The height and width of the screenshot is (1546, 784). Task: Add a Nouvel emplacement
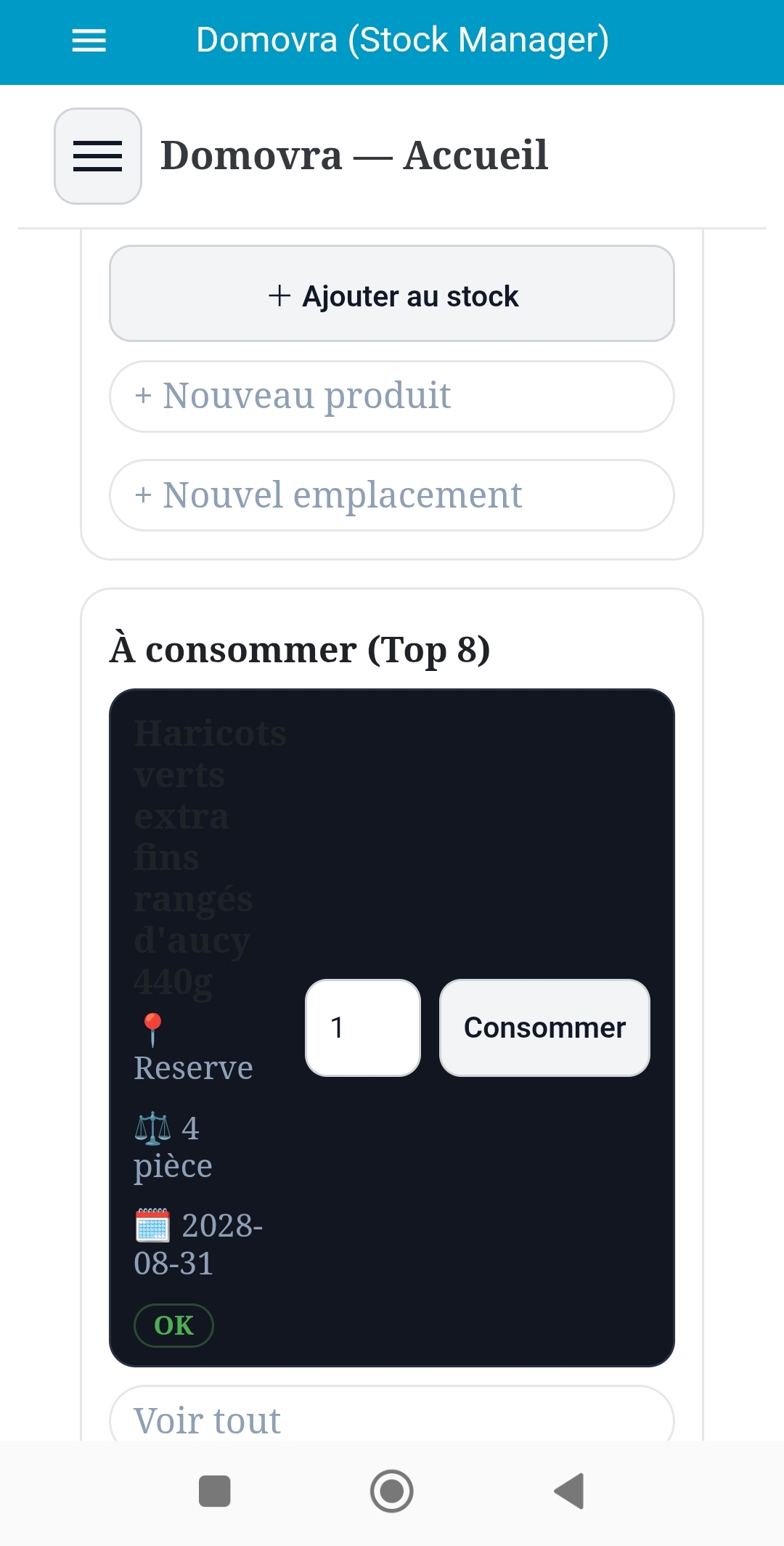392,495
